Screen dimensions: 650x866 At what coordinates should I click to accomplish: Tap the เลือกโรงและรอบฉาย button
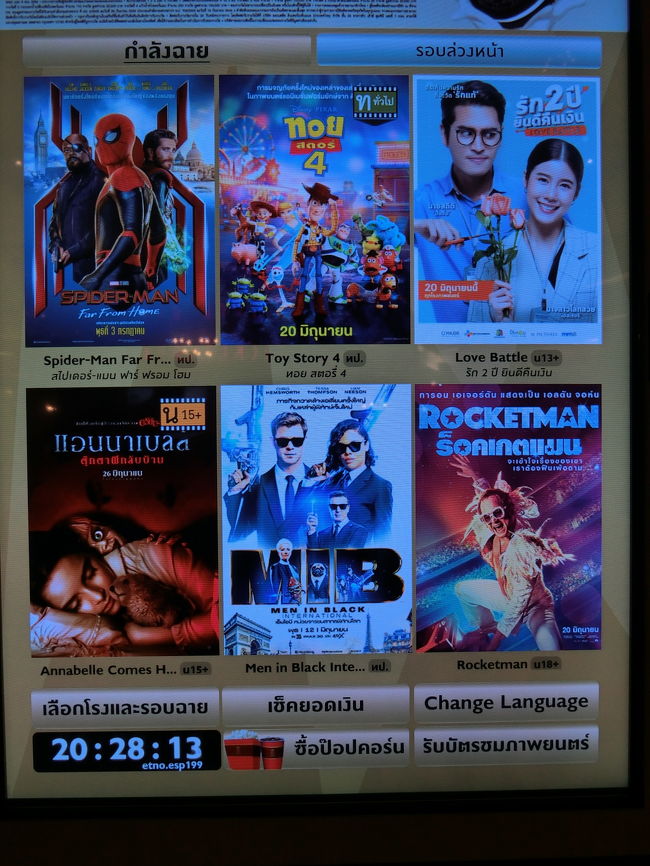point(125,707)
